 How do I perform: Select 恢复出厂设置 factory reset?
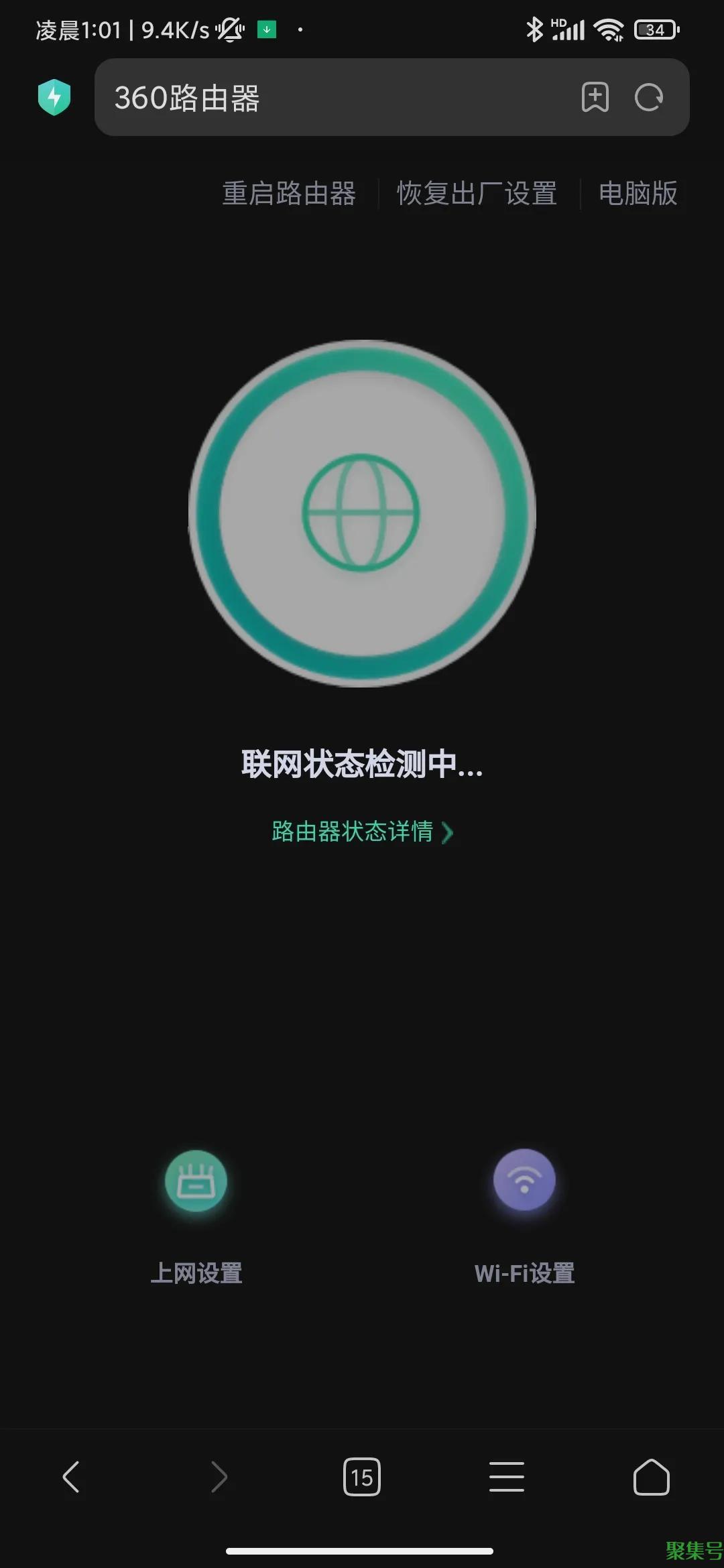click(477, 194)
